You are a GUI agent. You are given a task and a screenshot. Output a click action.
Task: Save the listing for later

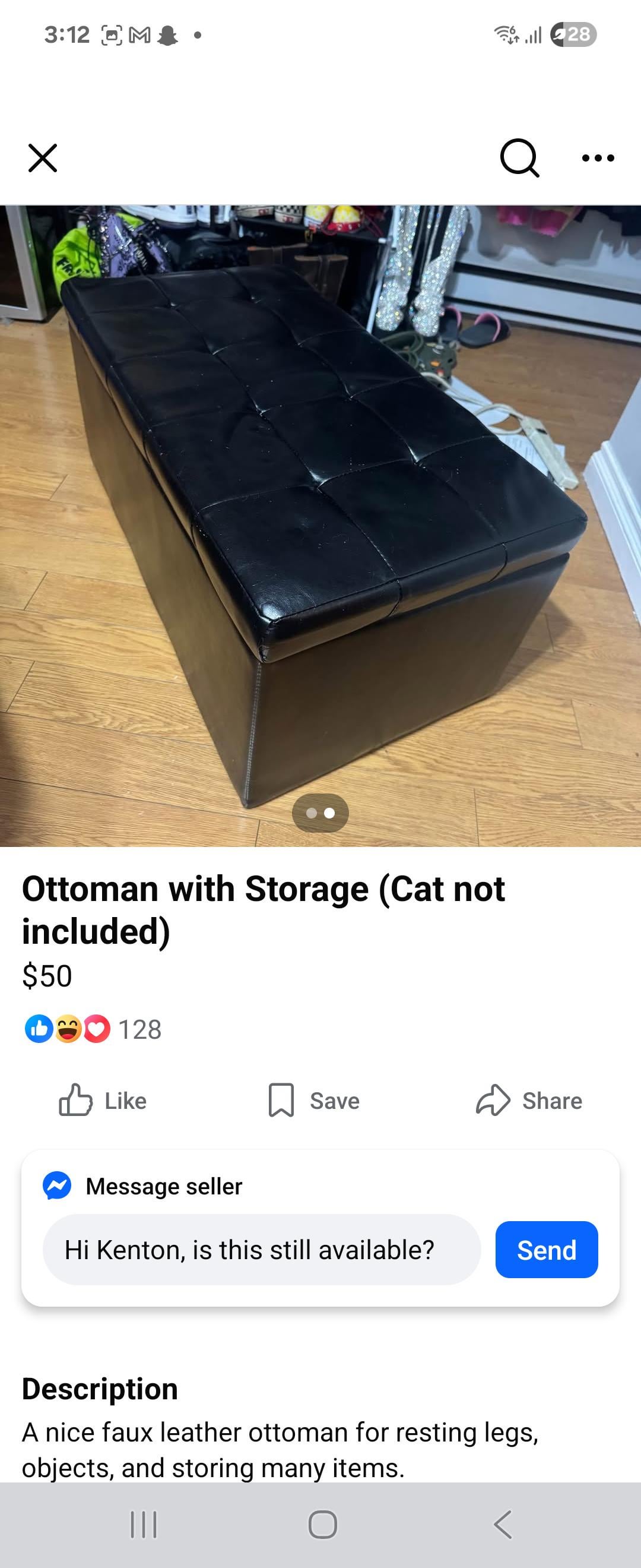click(x=315, y=1101)
